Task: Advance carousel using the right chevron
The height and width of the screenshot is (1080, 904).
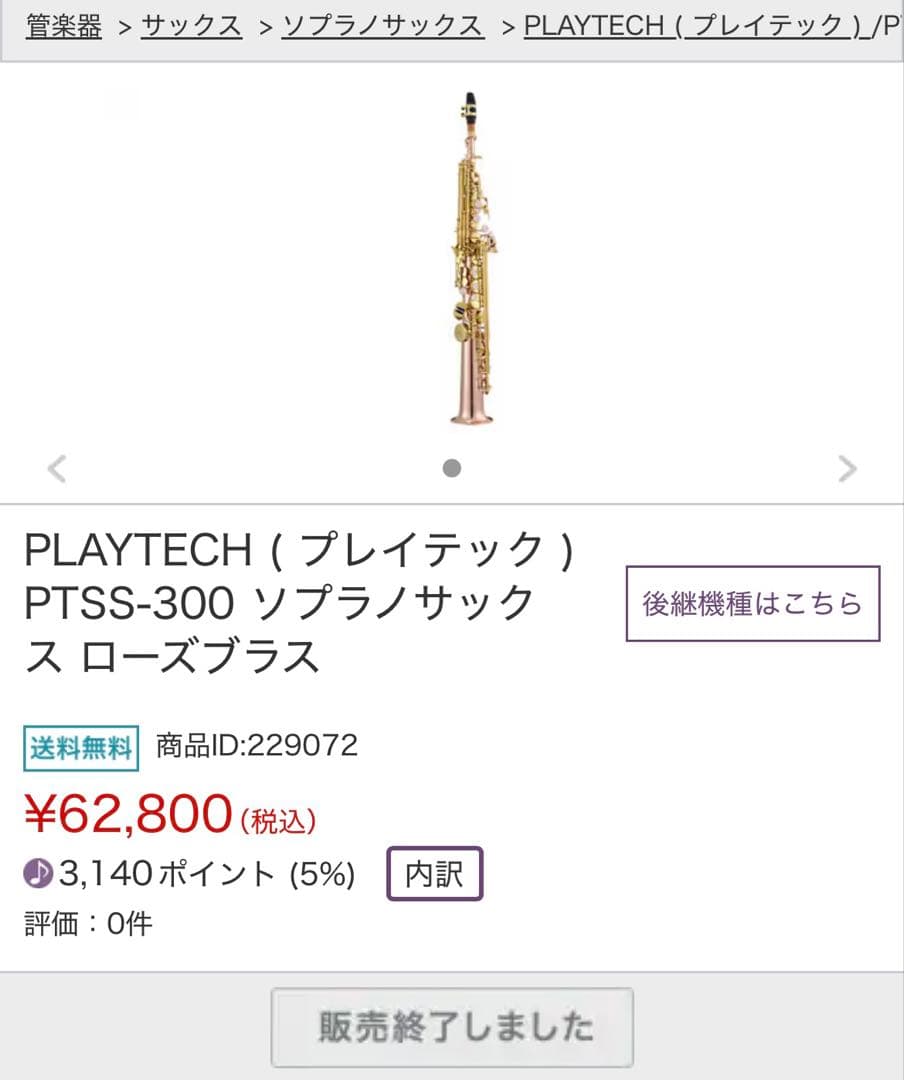Action: coord(847,467)
